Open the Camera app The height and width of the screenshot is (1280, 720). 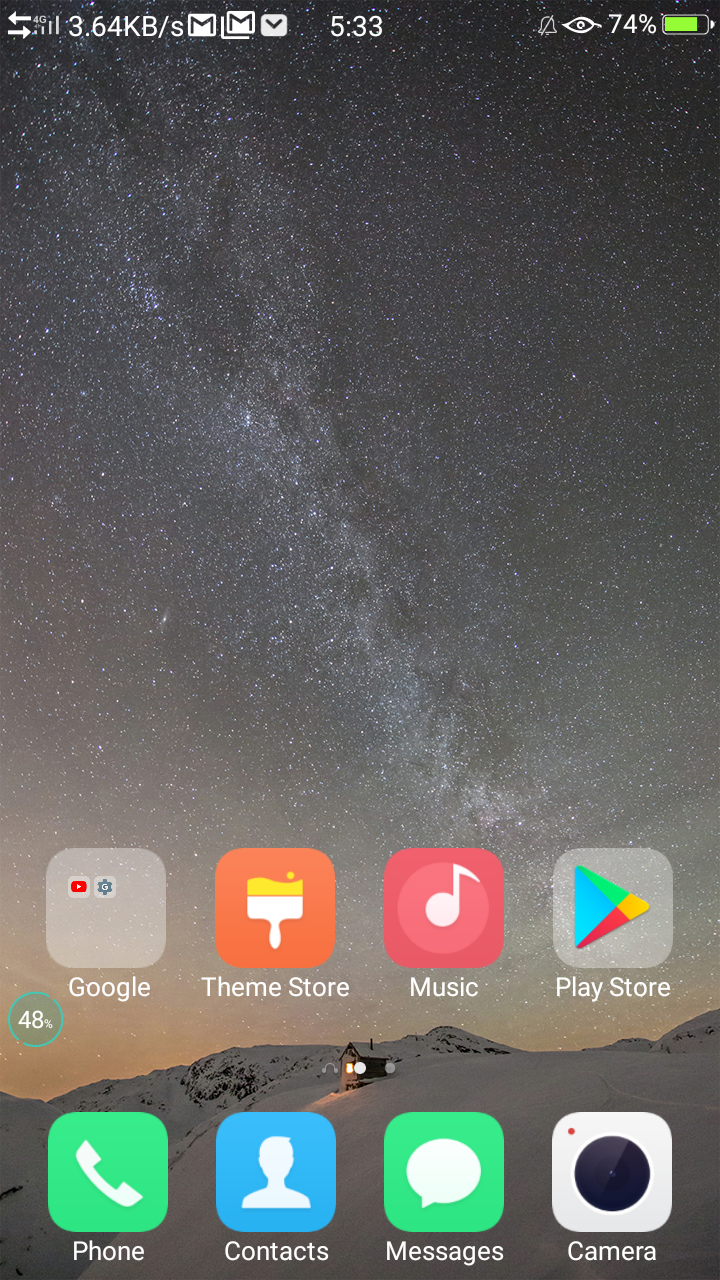click(612, 1172)
